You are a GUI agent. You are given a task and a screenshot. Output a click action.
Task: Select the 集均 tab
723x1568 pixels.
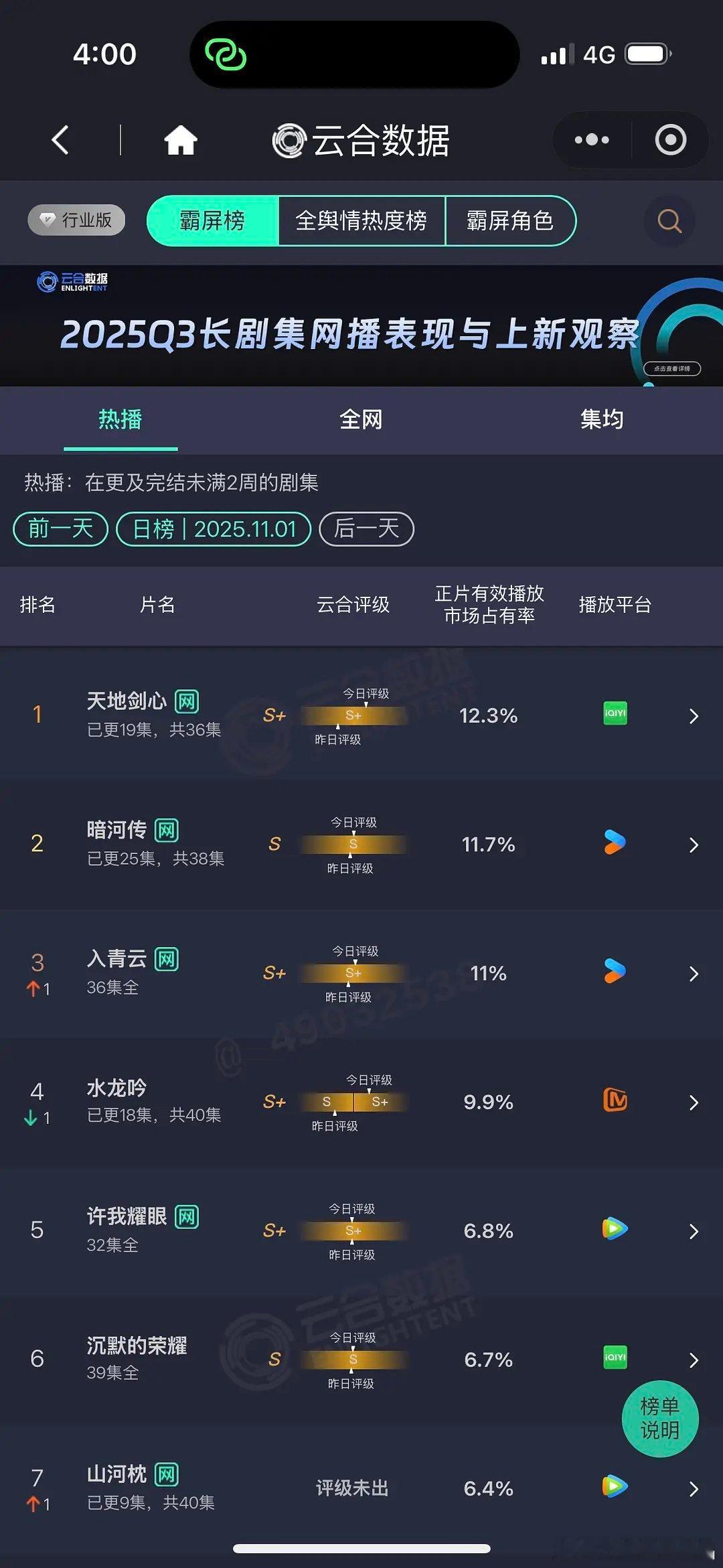[602, 419]
